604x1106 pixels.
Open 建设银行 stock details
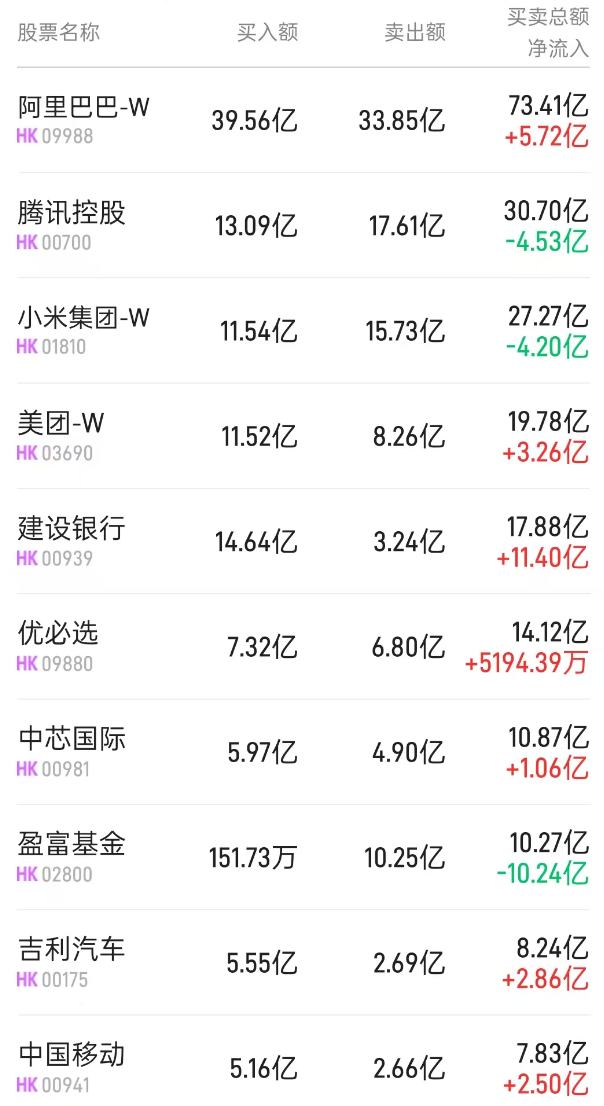pos(302,541)
